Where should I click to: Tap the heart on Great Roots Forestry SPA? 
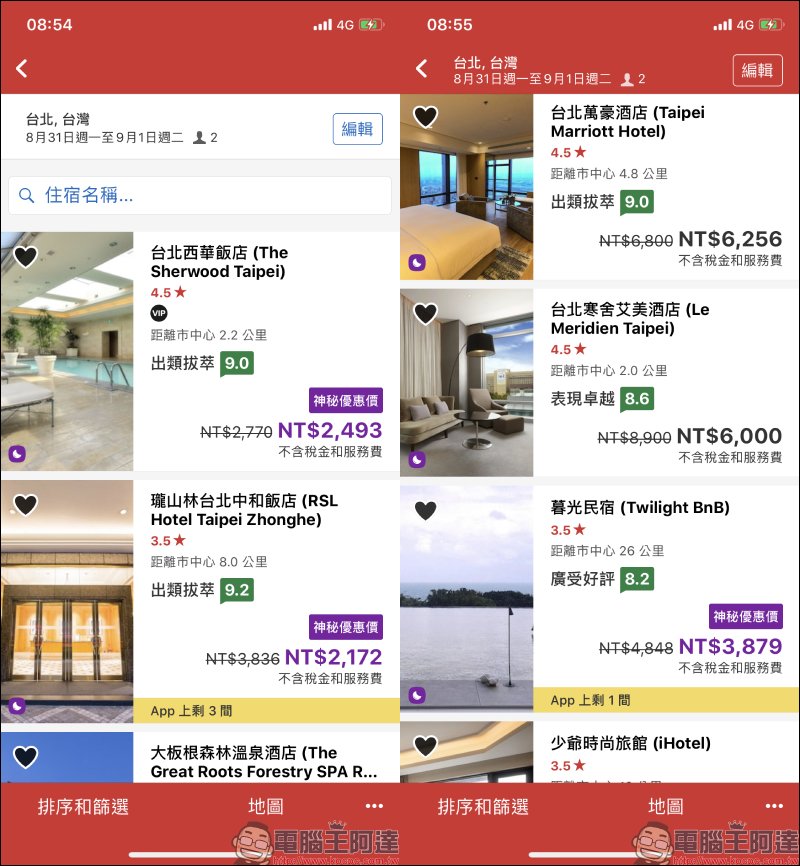point(26,757)
